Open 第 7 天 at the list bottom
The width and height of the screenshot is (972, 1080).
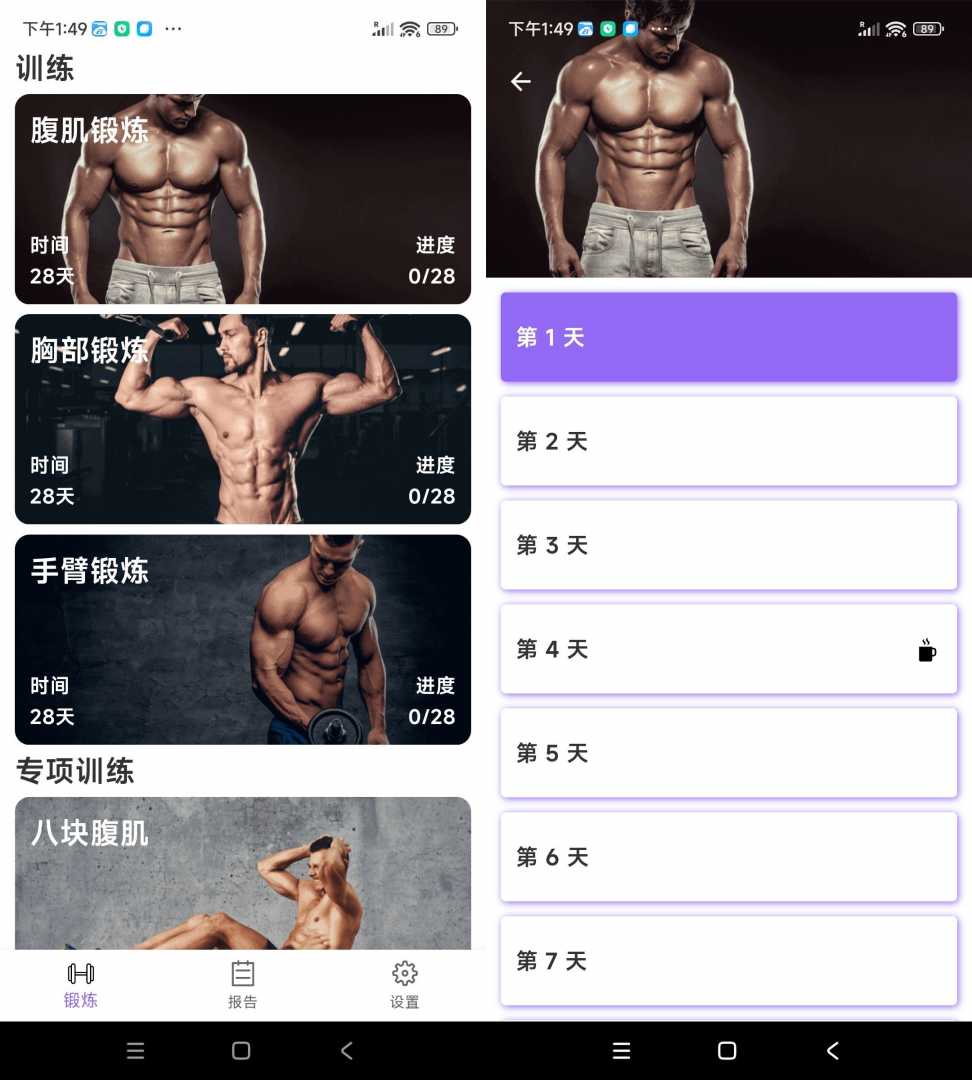[728, 961]
